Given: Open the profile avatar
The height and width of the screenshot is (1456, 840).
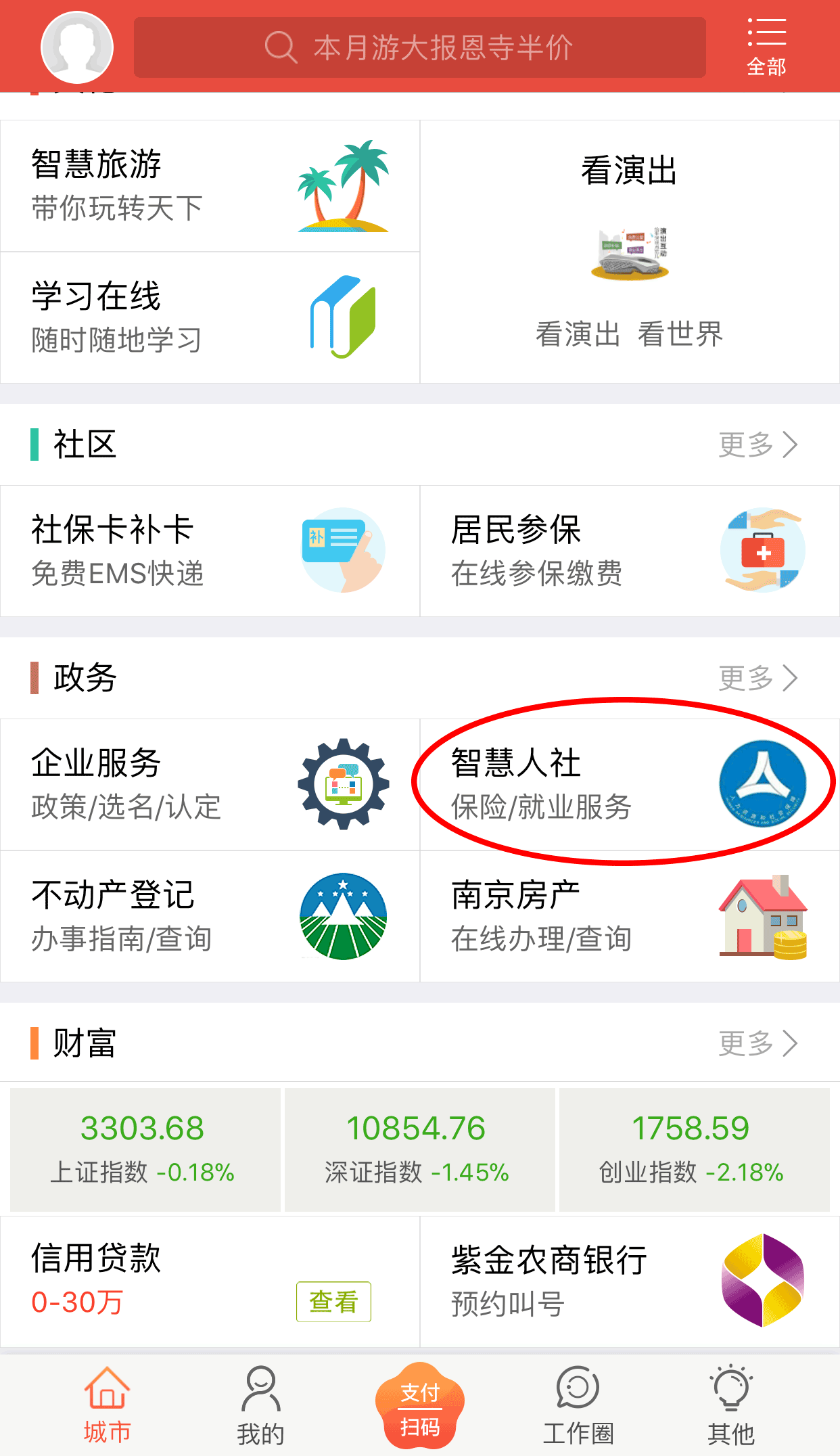Looking at the screenshot, I should pyautogui.click(x=76, y=47).
